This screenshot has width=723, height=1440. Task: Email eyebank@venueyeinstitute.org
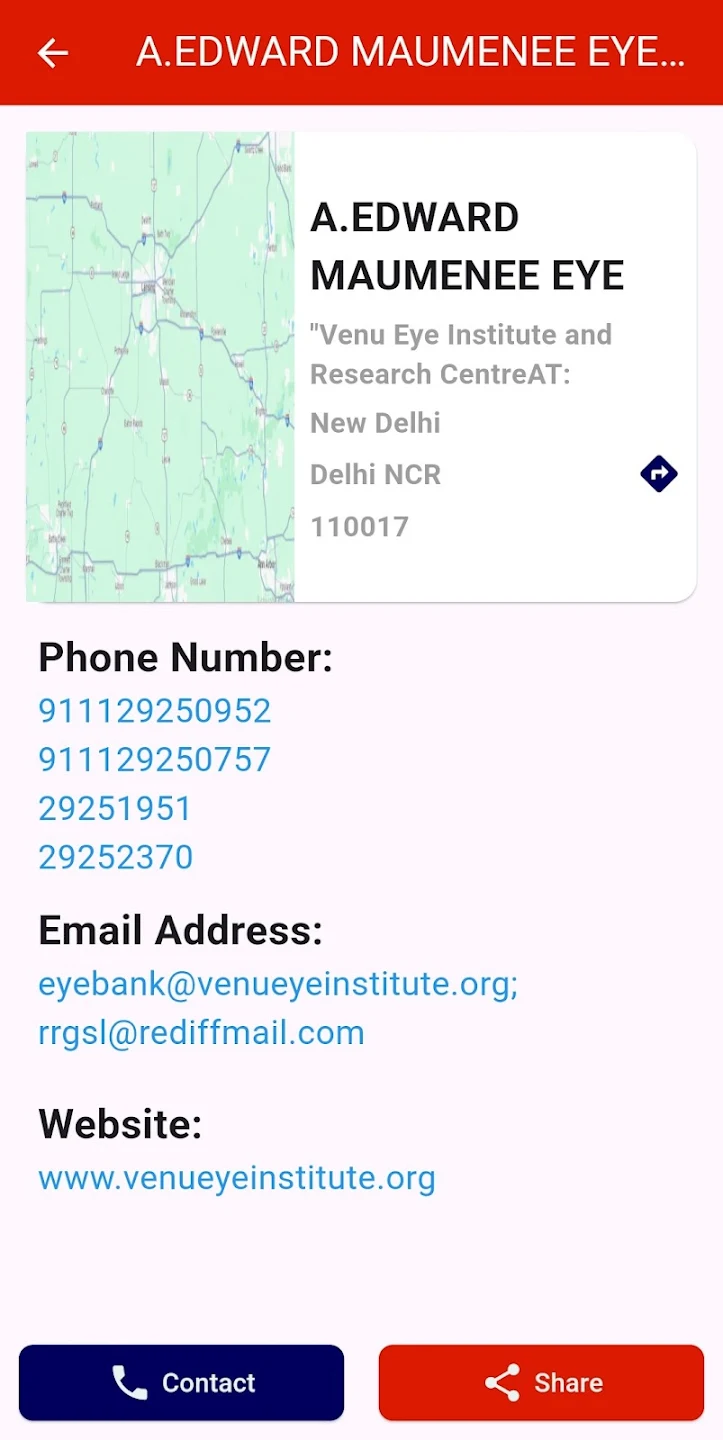(278, 985)
